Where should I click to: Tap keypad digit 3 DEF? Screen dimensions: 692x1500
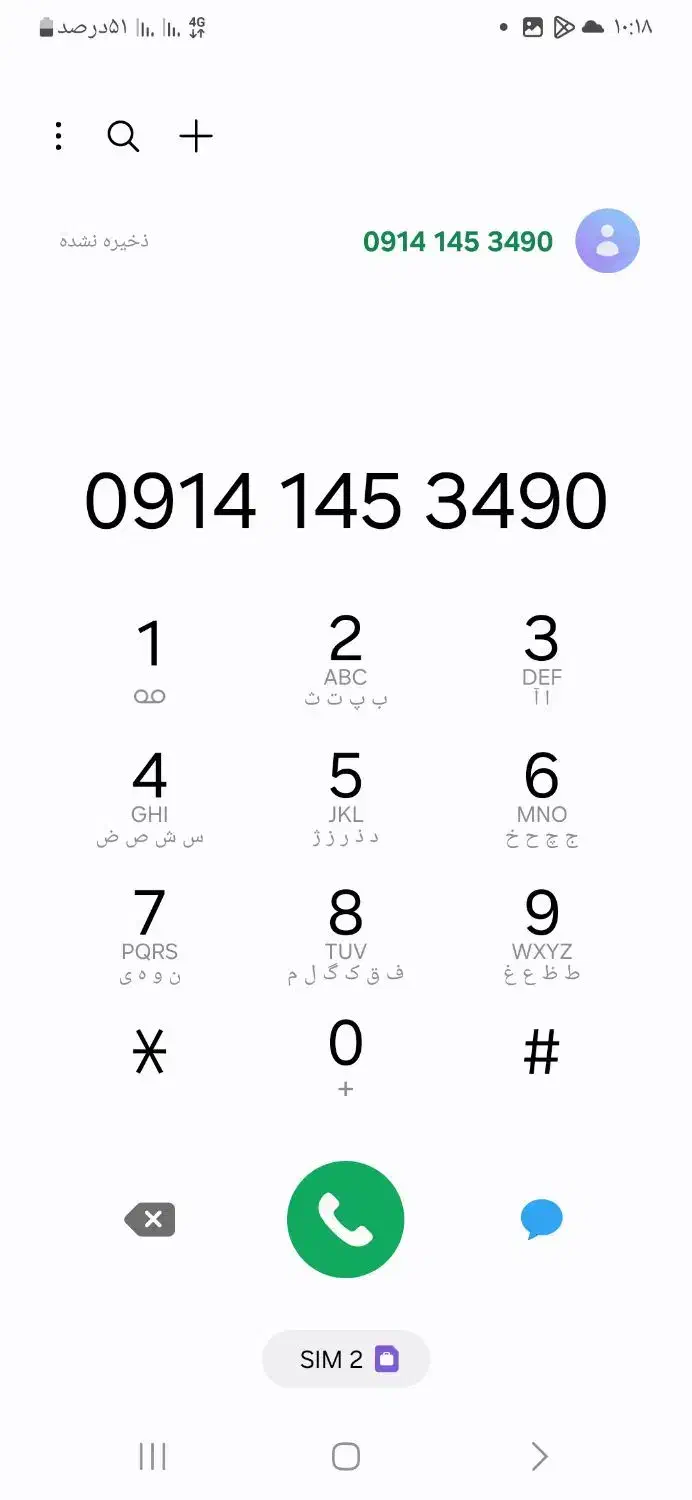[541, 659]
